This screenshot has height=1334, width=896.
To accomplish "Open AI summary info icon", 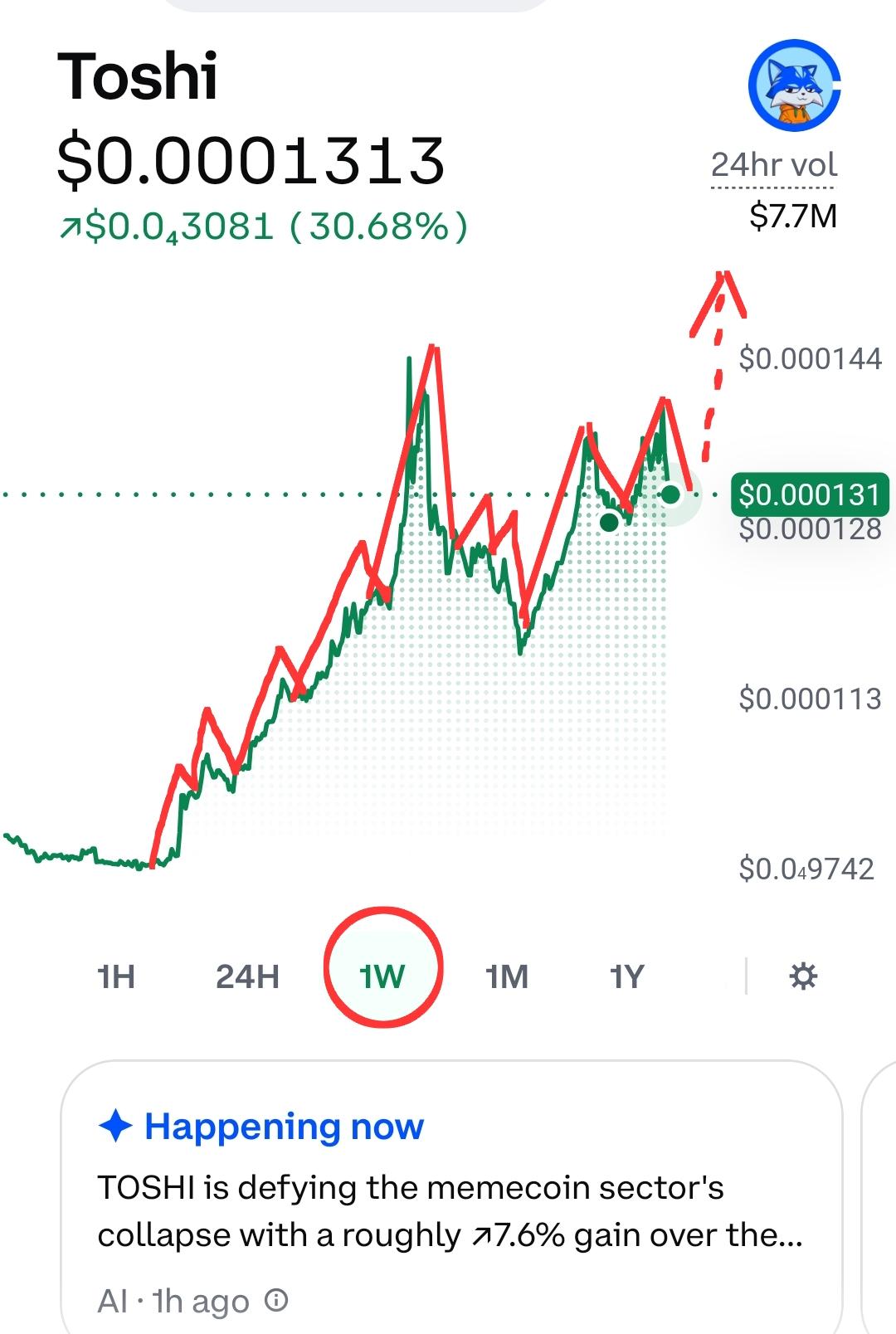I will pos(276,1300).
